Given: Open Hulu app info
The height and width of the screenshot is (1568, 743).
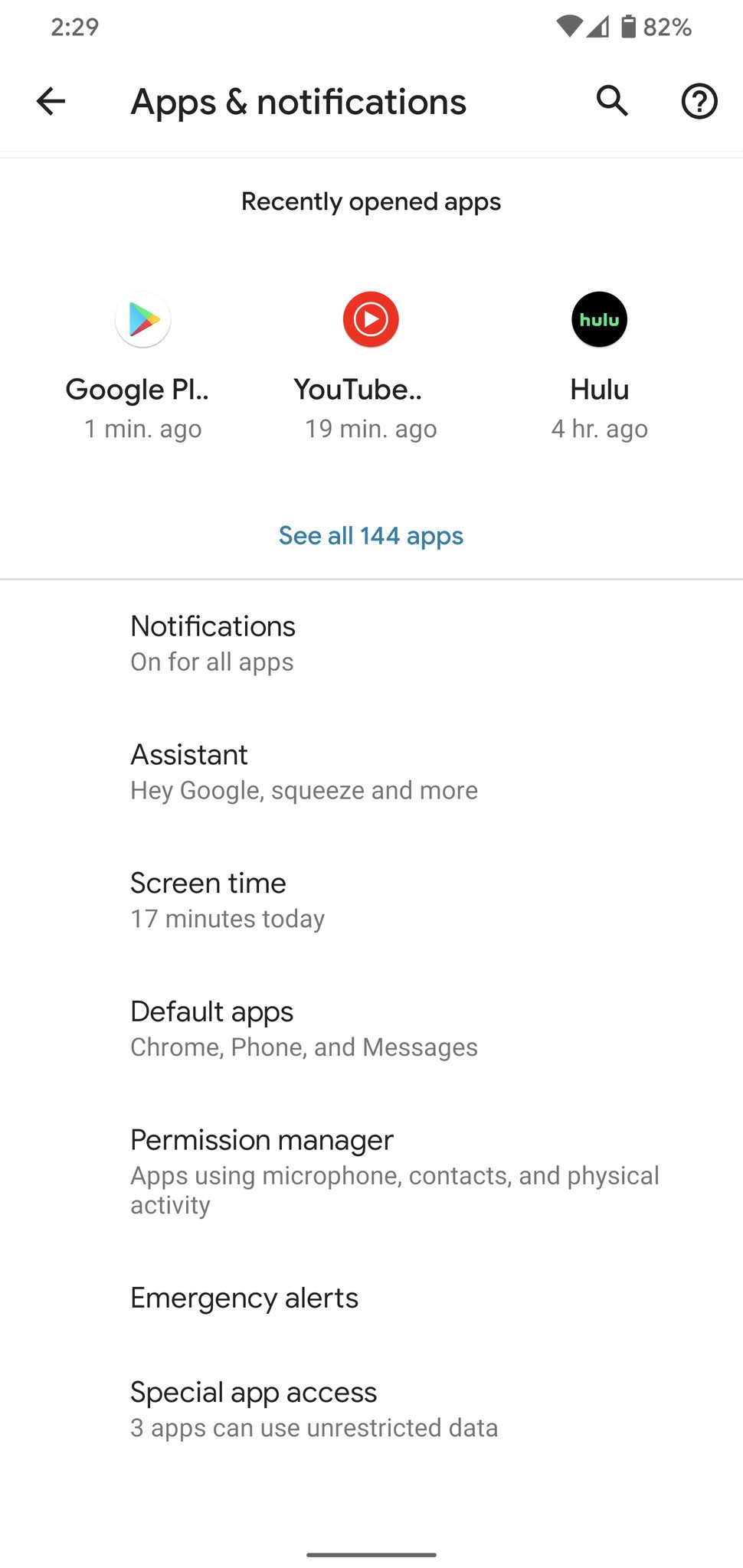Looking at the screenshot, I should (599, 366).
